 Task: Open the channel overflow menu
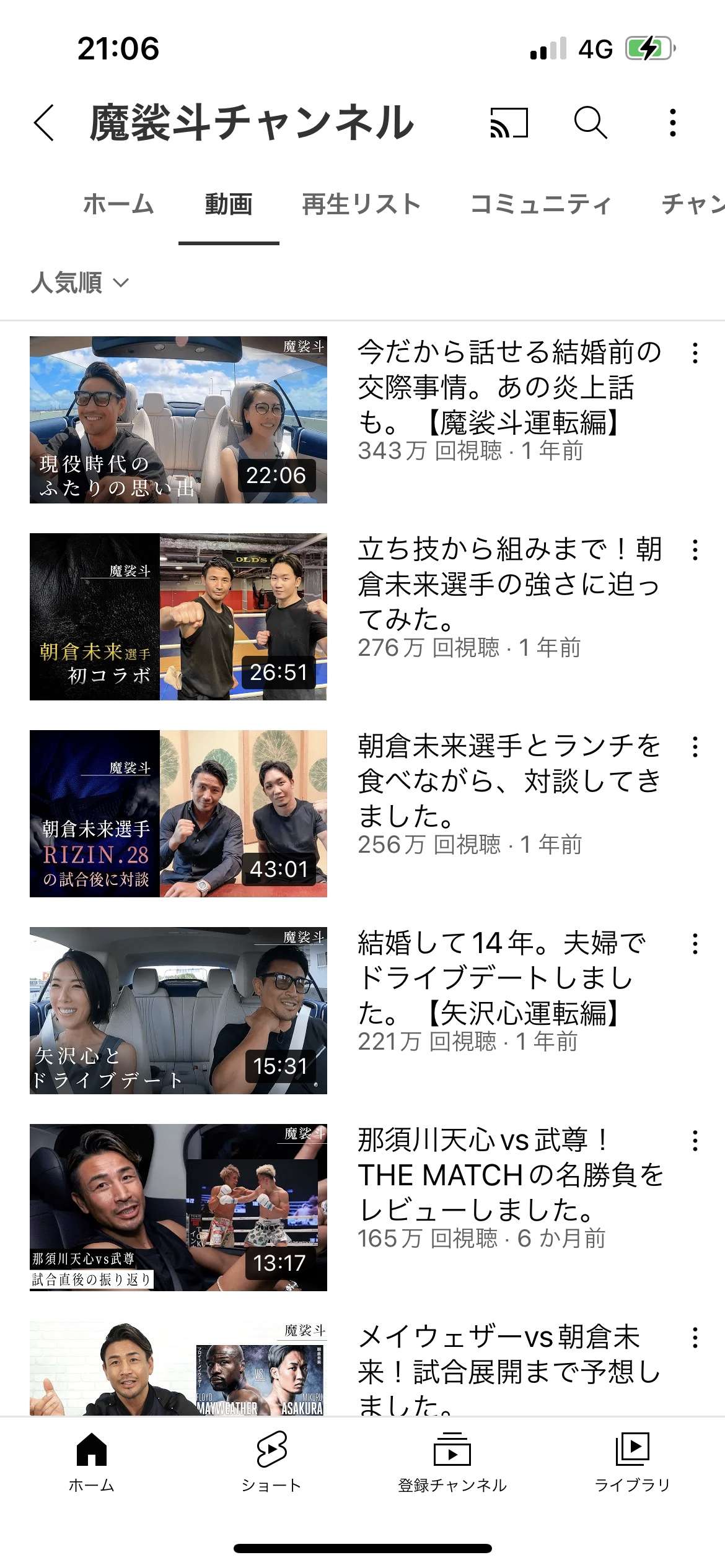pyautogui.click(x=672, y=122)
